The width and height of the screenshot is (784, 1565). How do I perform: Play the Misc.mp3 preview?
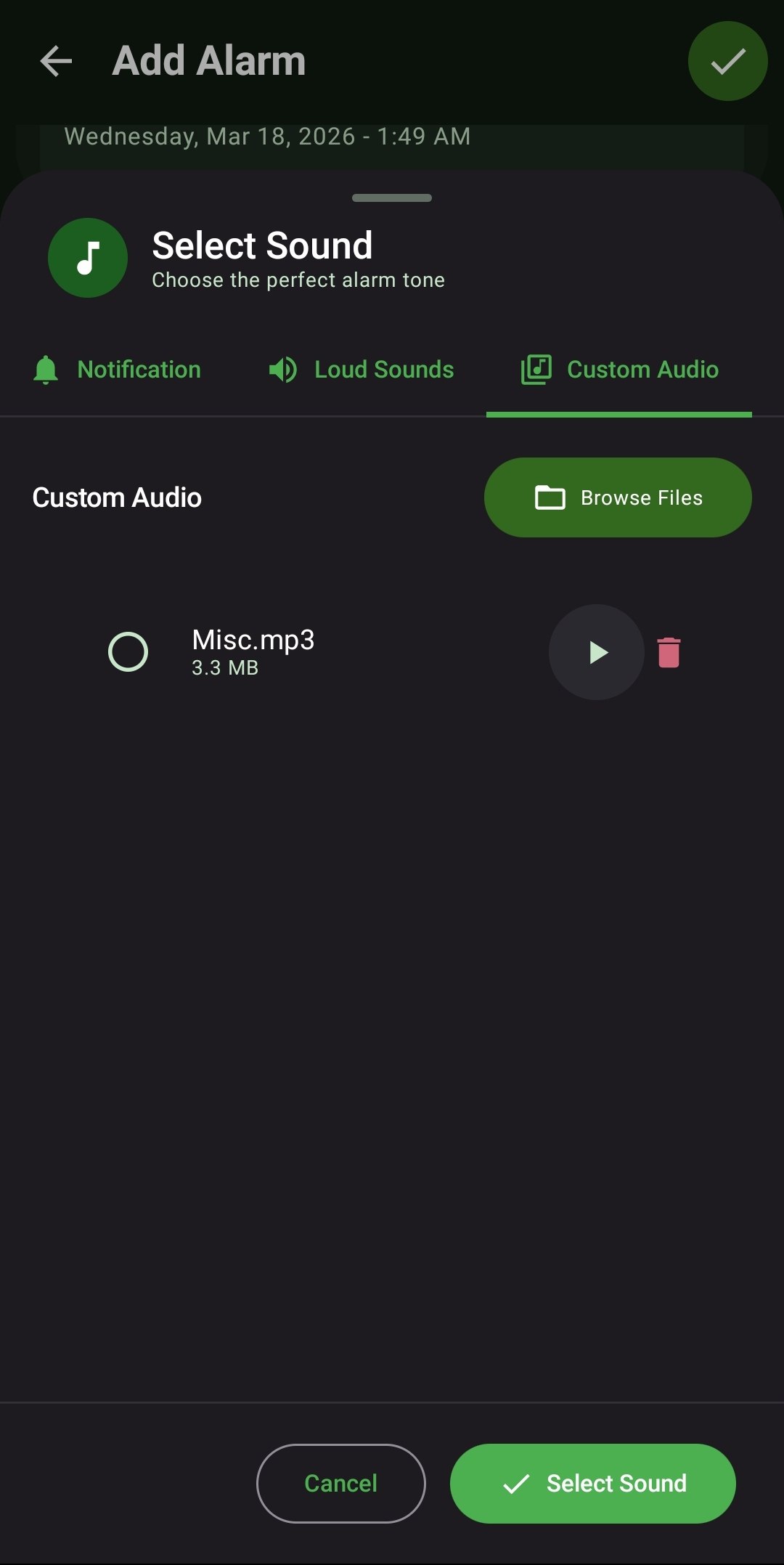pos(597,652)
